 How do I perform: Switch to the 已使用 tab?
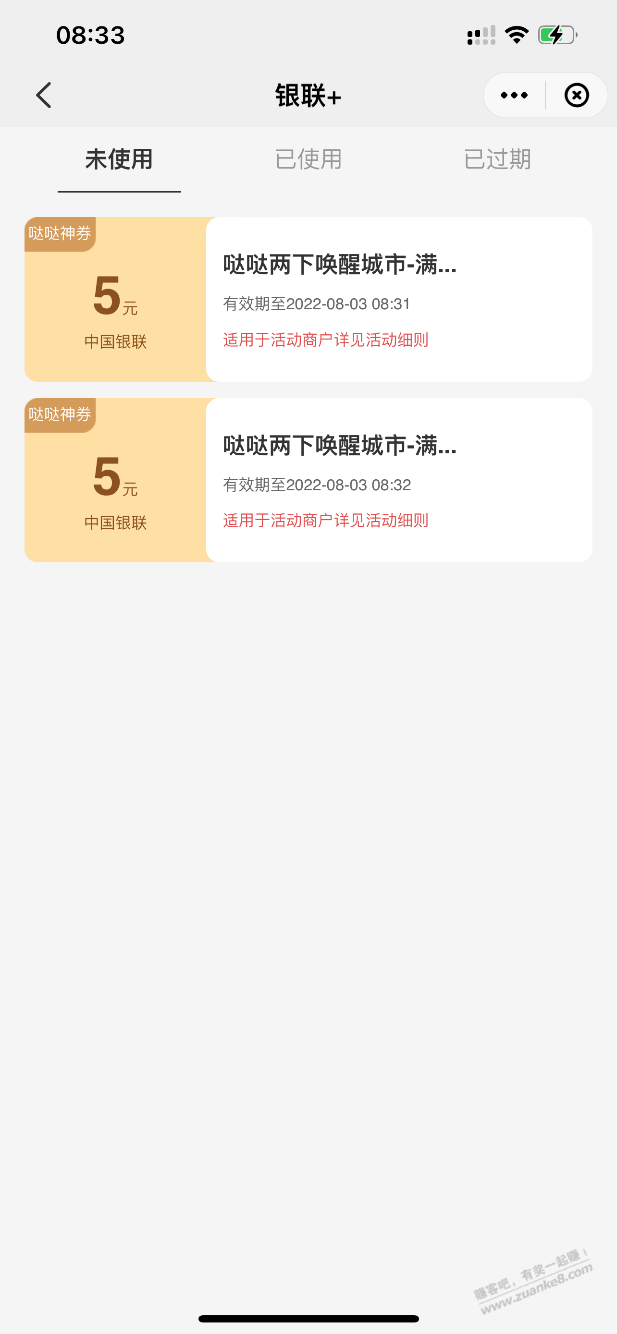309,159
